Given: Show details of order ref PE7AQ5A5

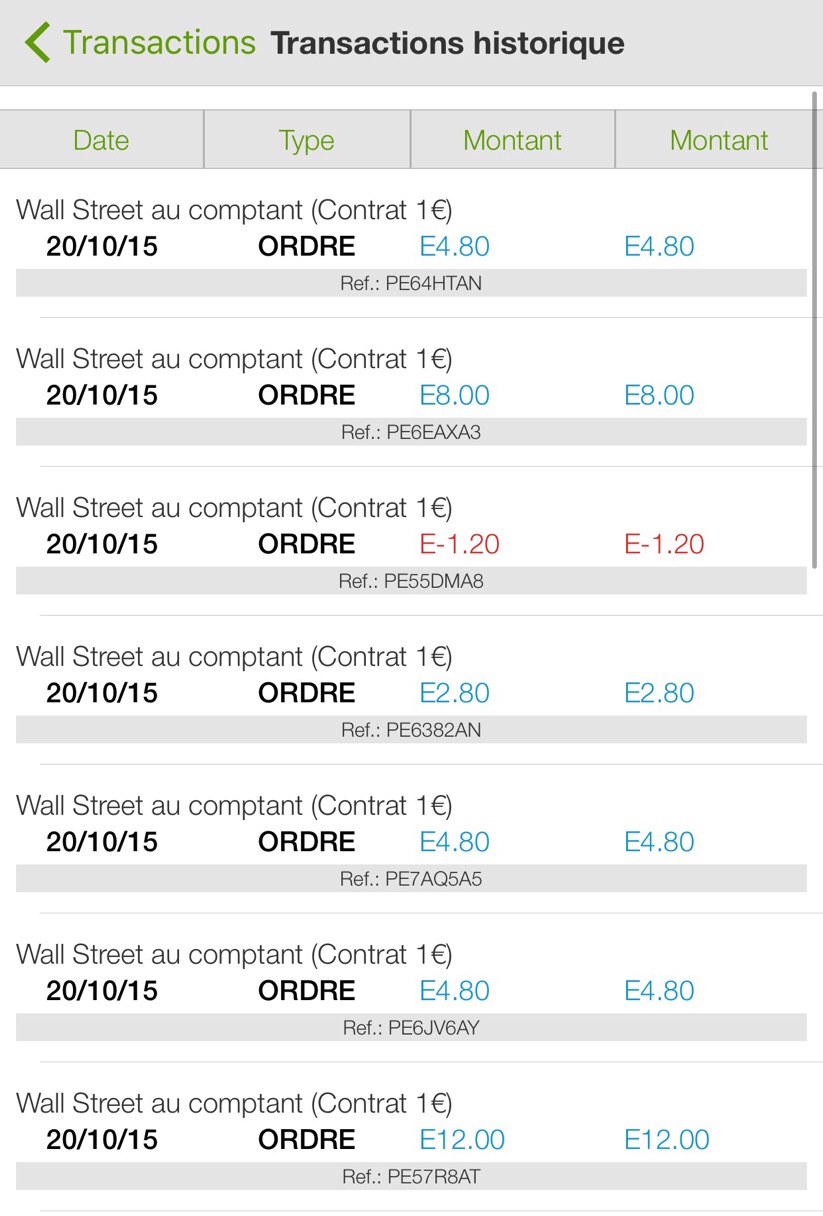Looking at the screenshot, I should point(411,843).
